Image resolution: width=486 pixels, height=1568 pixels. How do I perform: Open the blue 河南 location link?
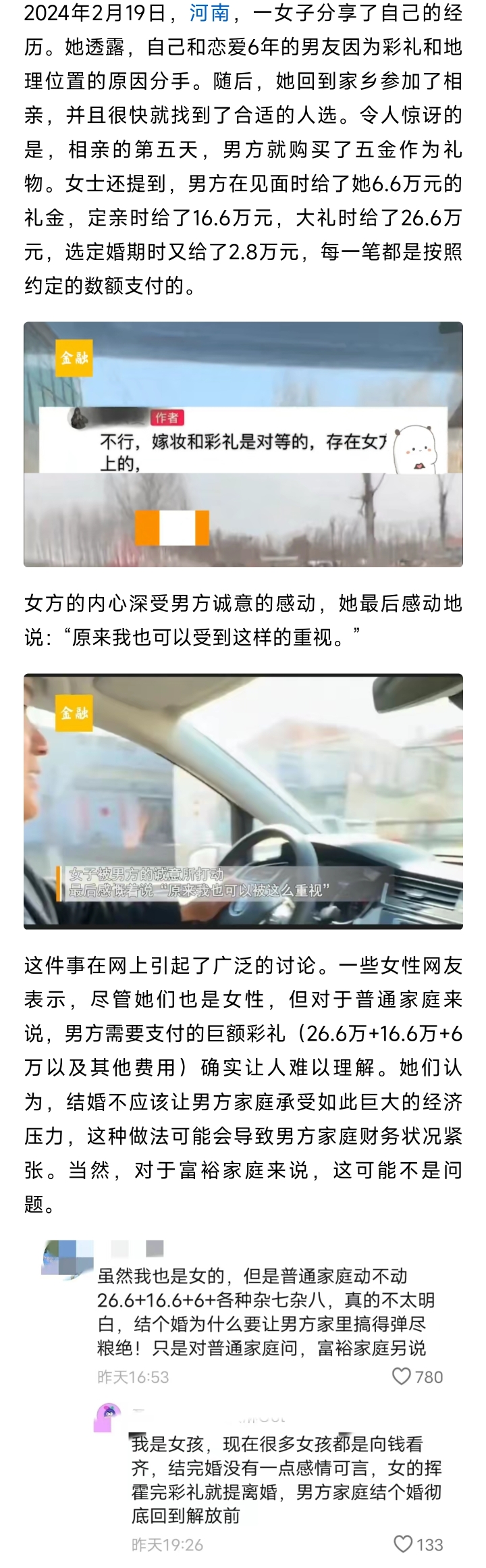point(209,13)
